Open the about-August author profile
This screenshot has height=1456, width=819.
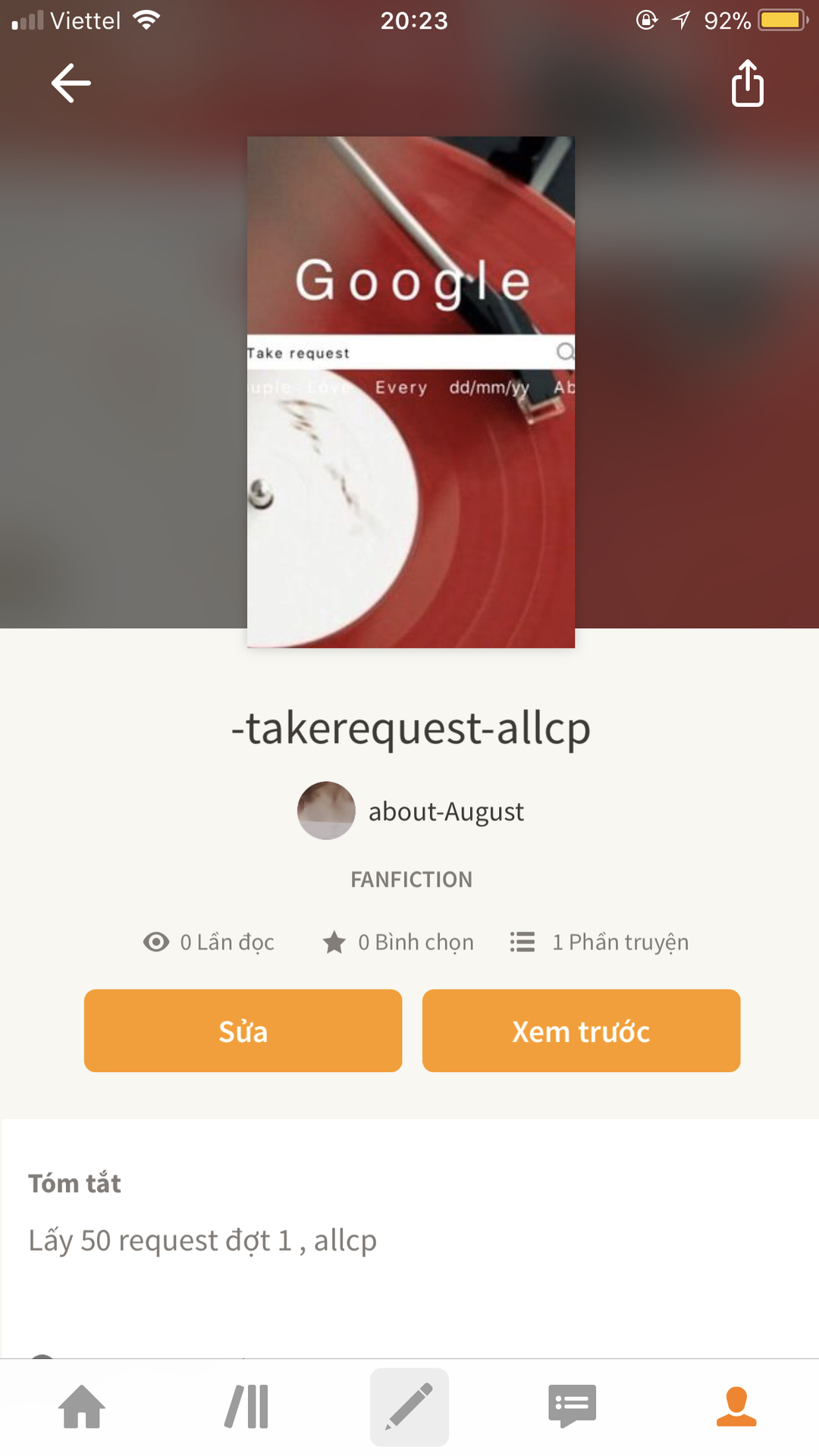[410, 811]
